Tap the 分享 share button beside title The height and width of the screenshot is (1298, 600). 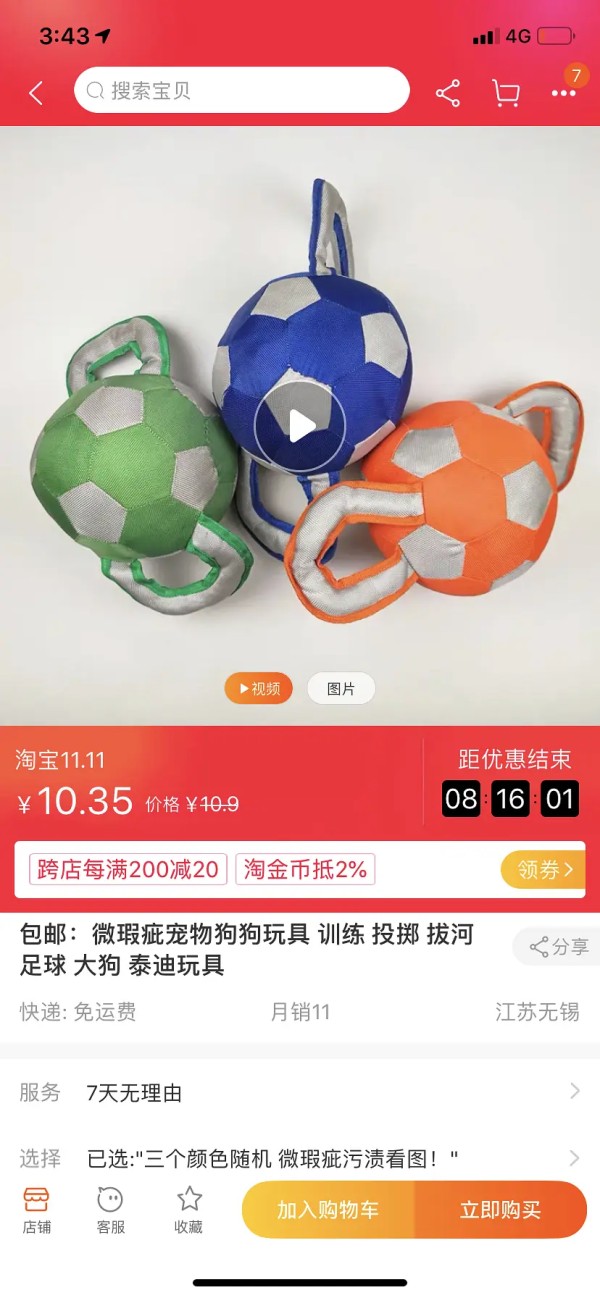coord(560,946)
